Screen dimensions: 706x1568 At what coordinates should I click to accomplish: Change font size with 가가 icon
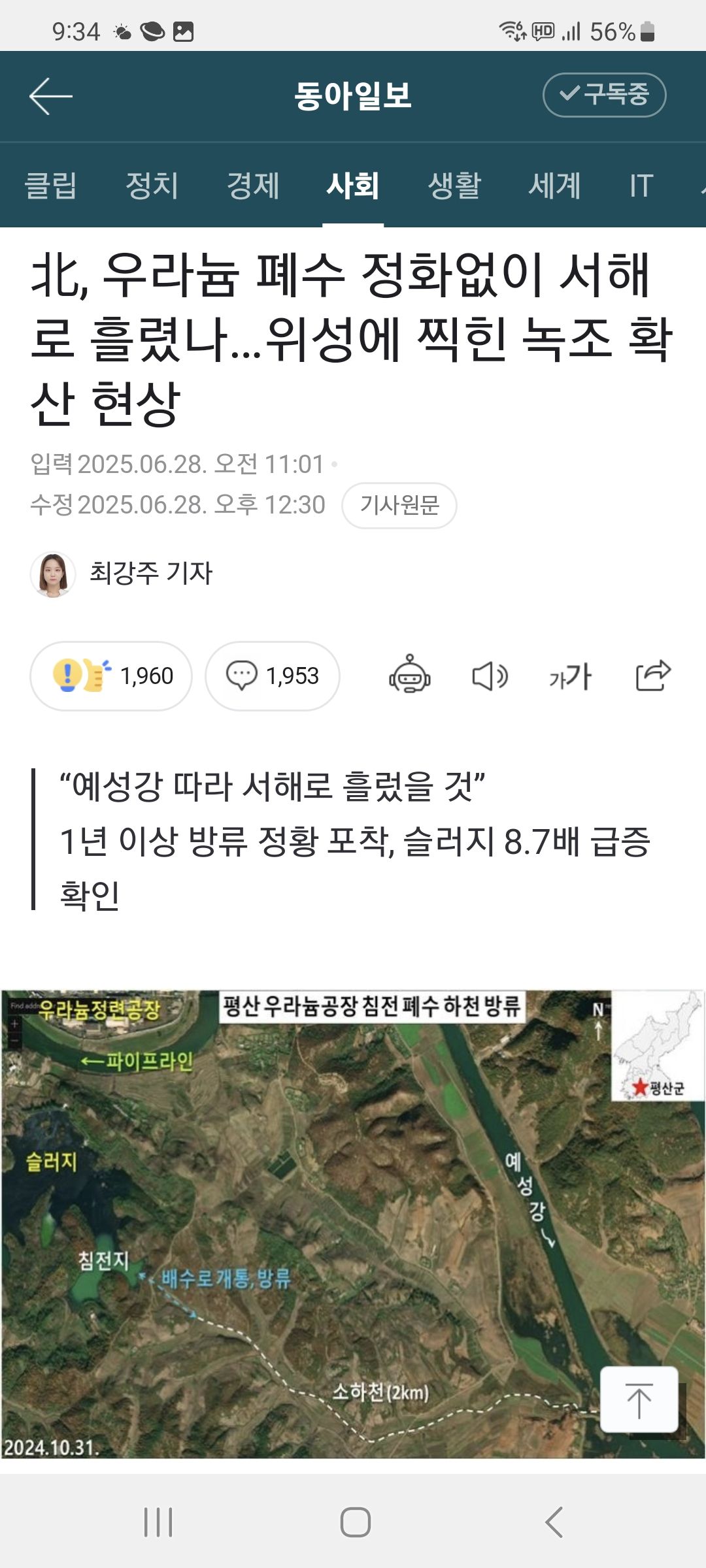click(x=570, y=676)
